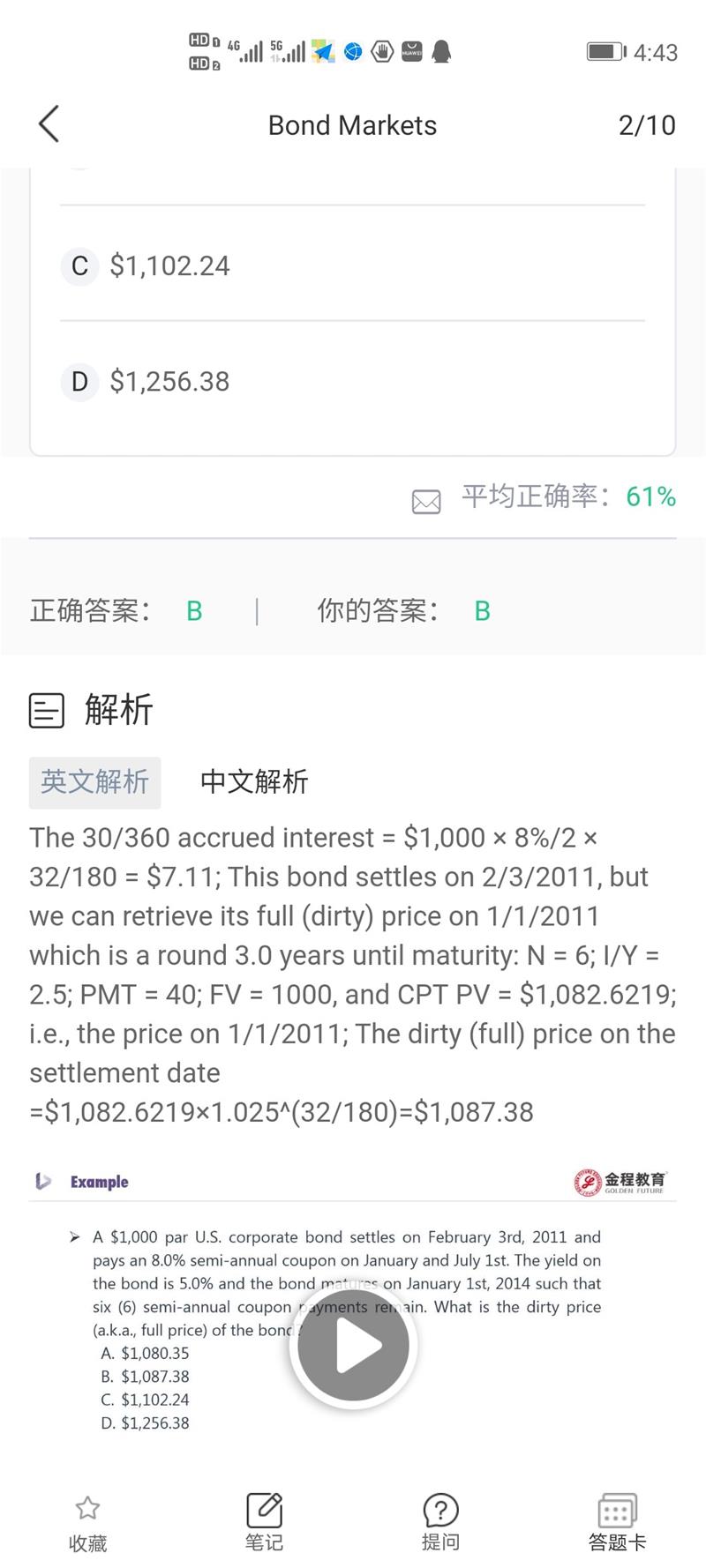Go back from Bond Markets
The width and height of the screenshot is (706, 1568).
49,124
